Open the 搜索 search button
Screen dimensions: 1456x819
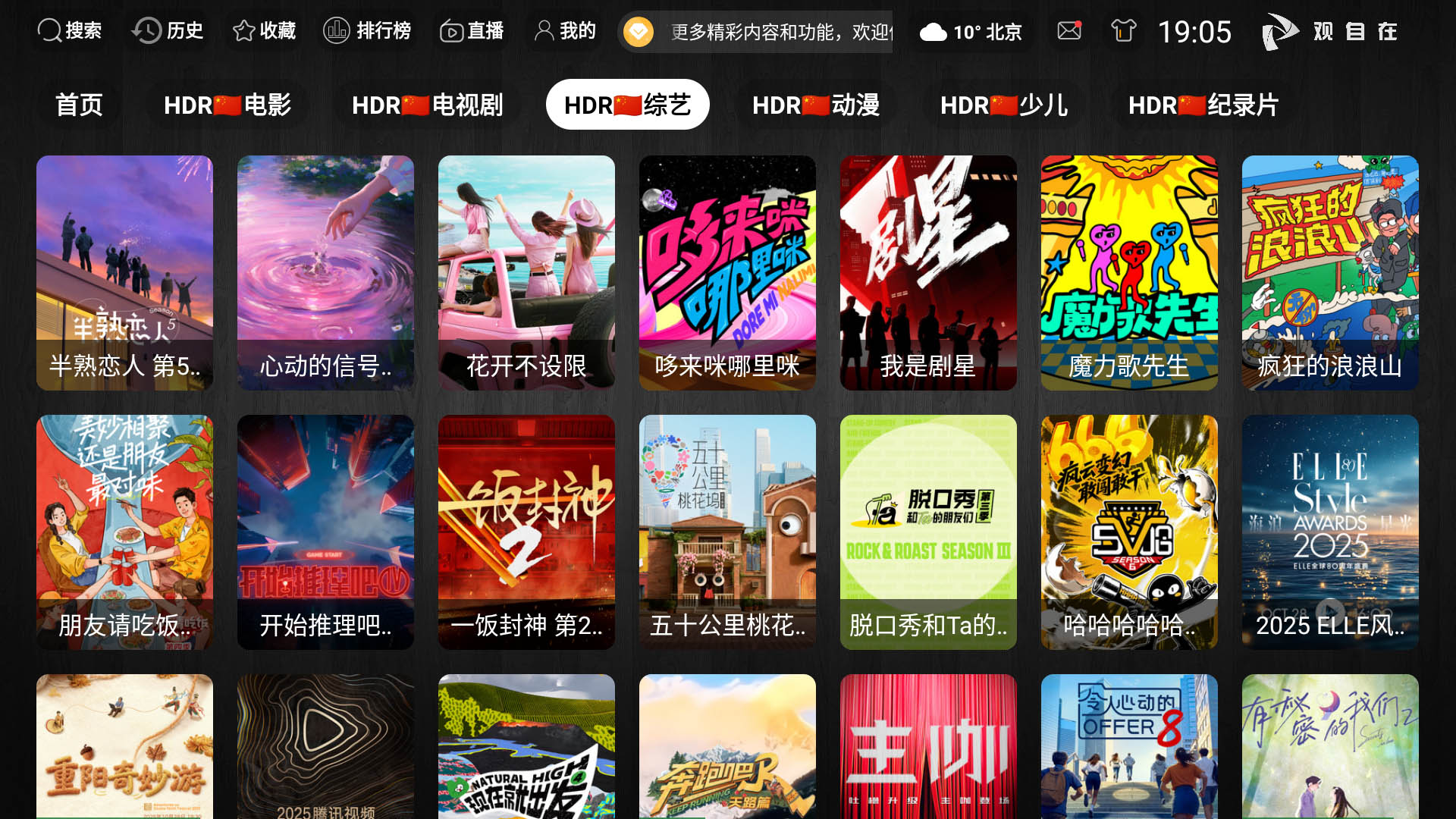click(x=70, y=31)
